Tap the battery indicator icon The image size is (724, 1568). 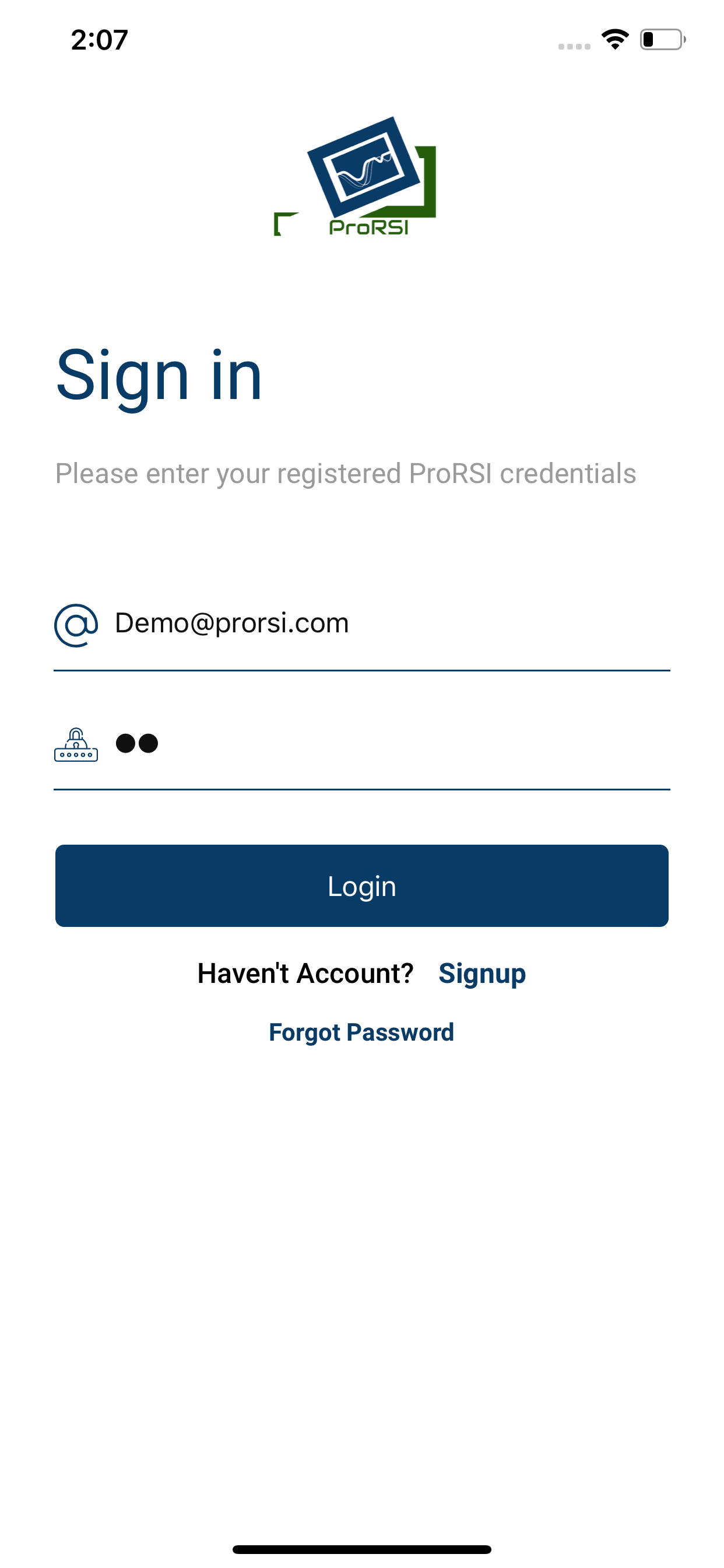tap(663, 38)
